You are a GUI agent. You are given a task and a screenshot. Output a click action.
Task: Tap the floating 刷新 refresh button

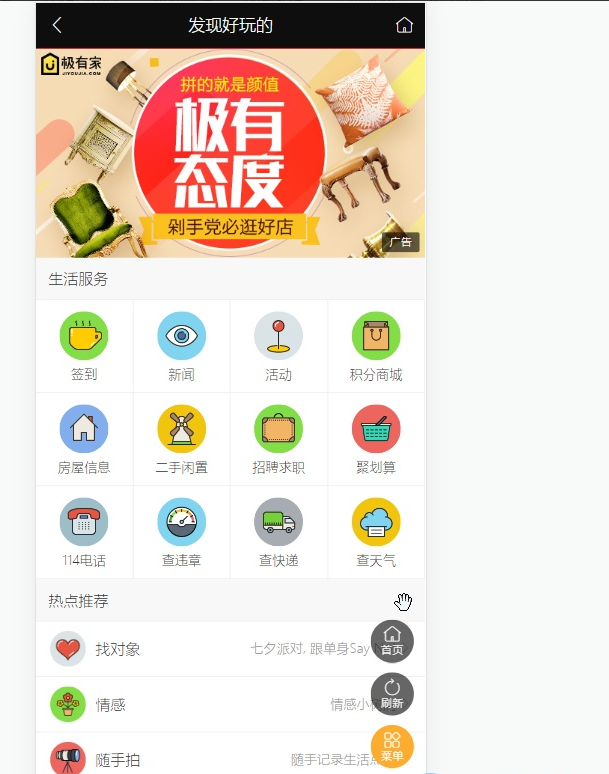pyautogui.click(x=392, y=694)
